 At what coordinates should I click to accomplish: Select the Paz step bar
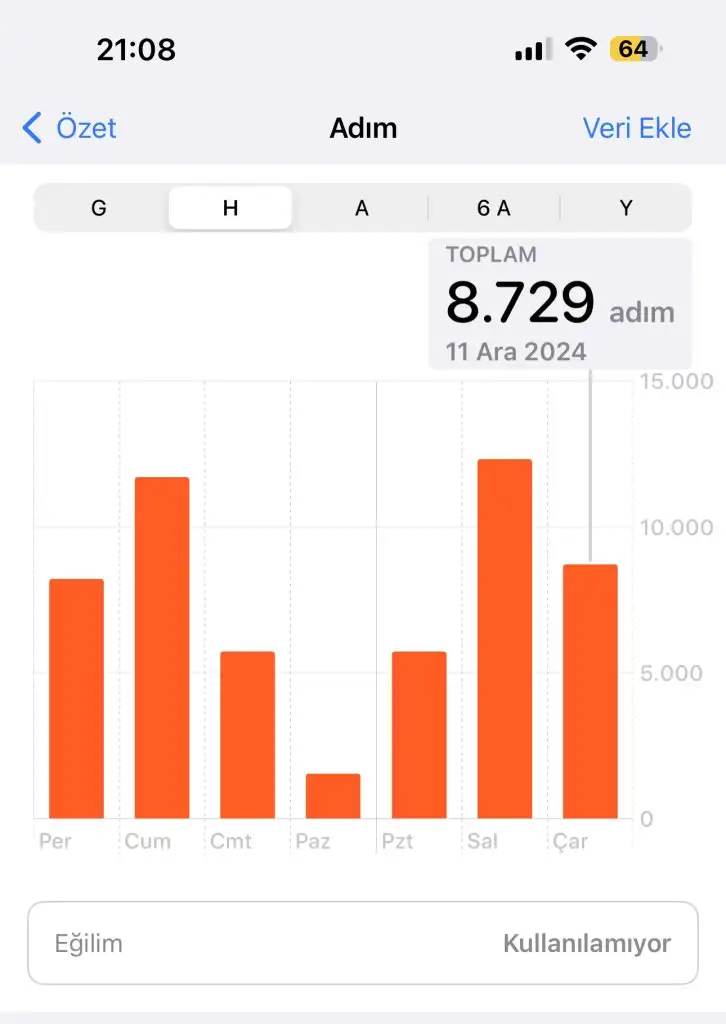(x=333, y=795)
